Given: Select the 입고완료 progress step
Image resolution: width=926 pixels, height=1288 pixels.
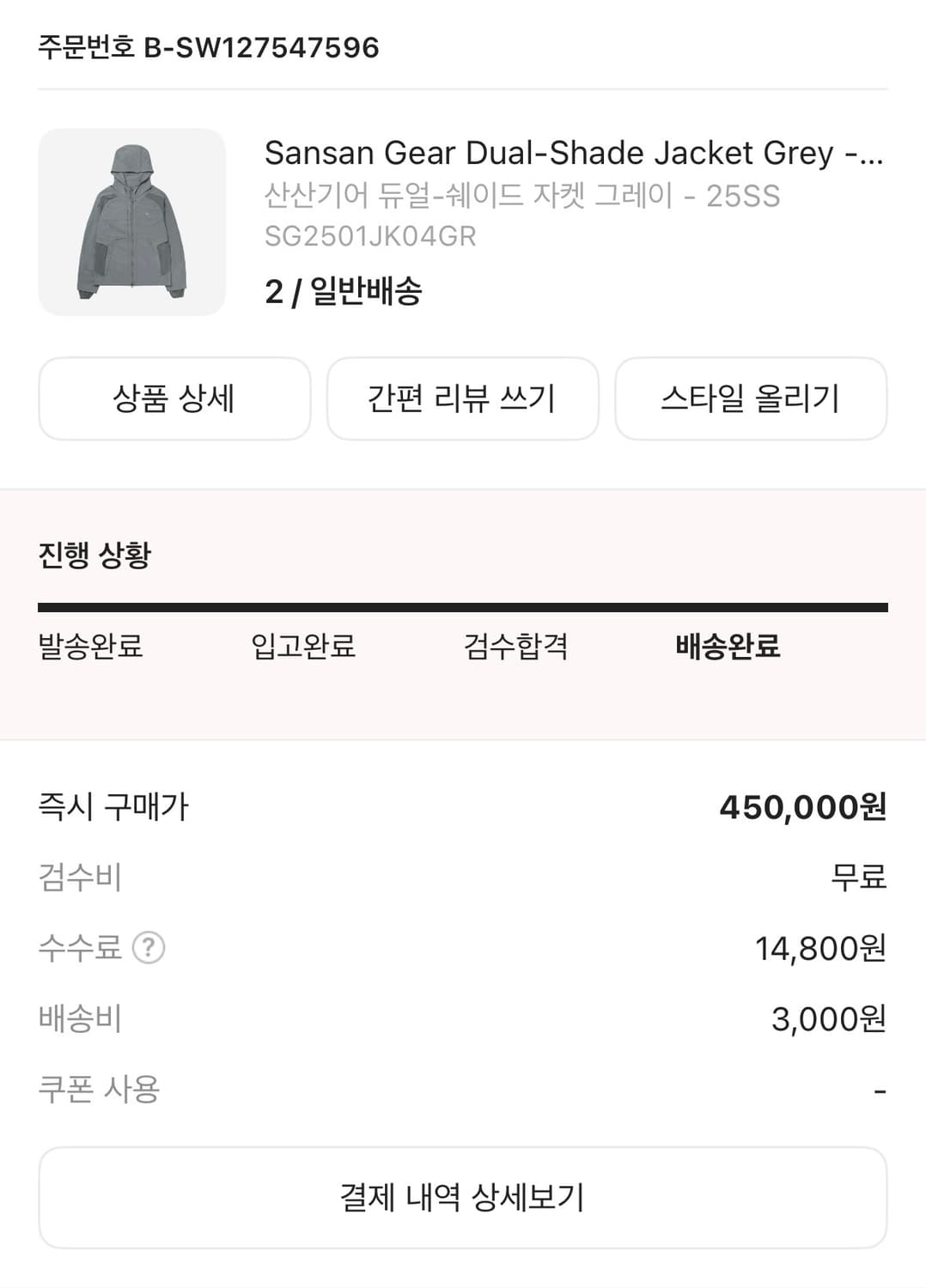Looking at the screenshot, I should pyautogui.click(x=301, y=650).
